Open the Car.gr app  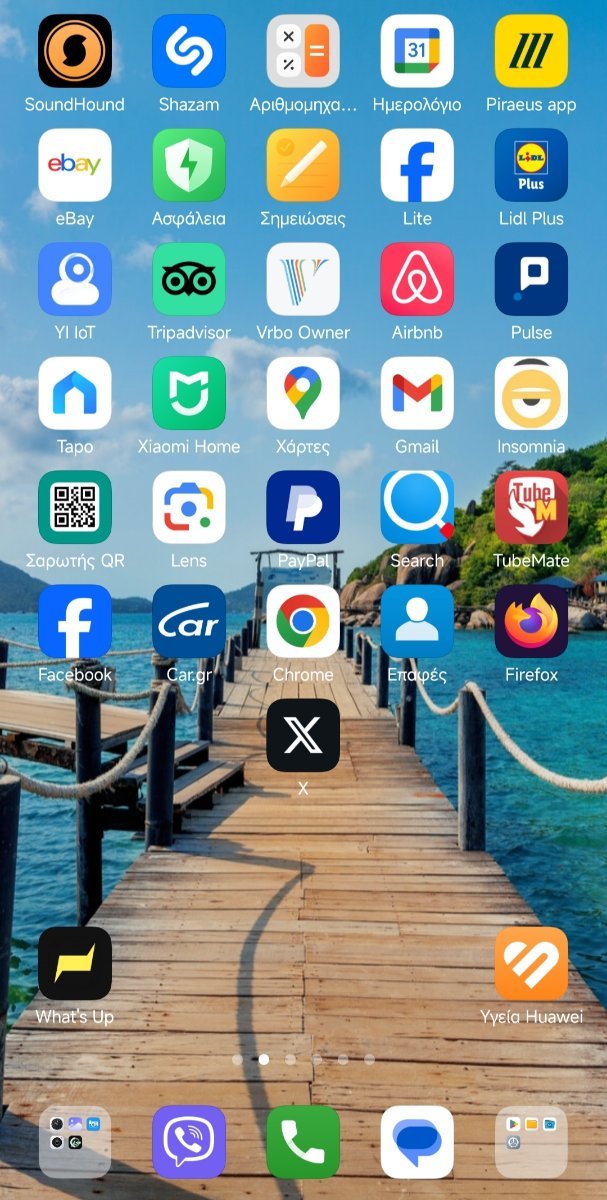[189, 621]
